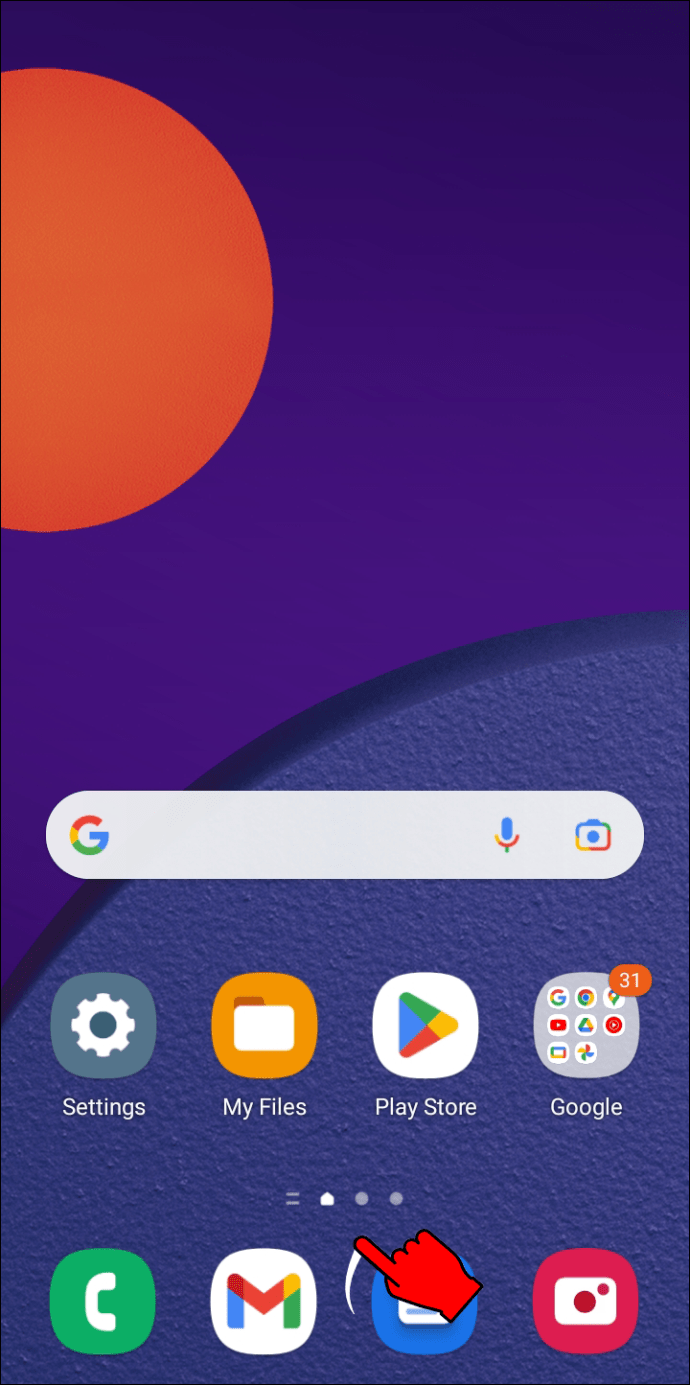This screenshot has width=690, height=1385.
Task: Launch Gmail from the dock
Action: [264, 1300]
